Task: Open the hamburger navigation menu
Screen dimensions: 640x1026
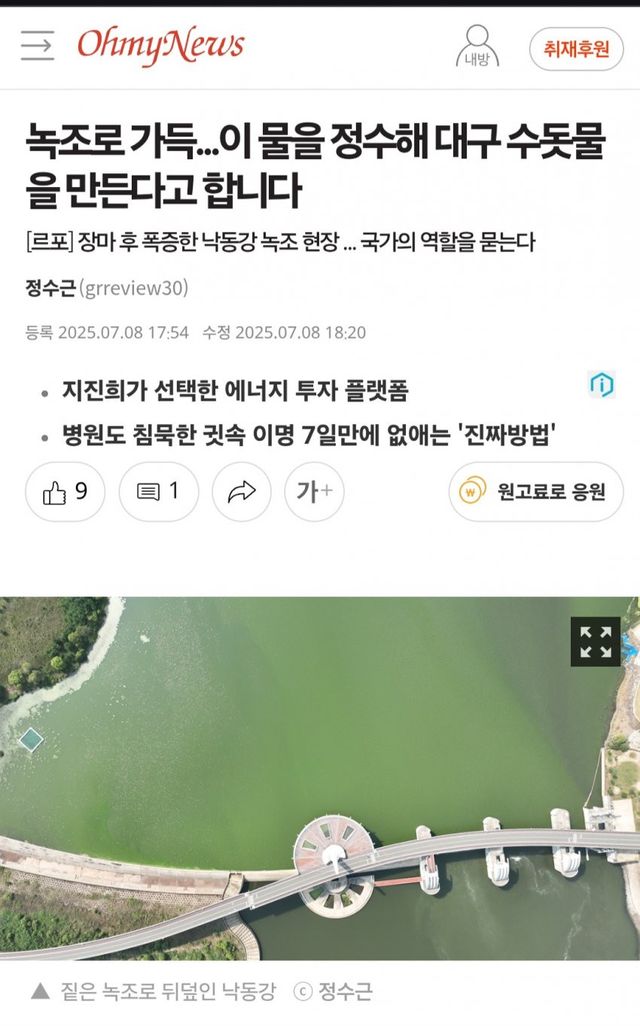Action: (x=38, y=45)
